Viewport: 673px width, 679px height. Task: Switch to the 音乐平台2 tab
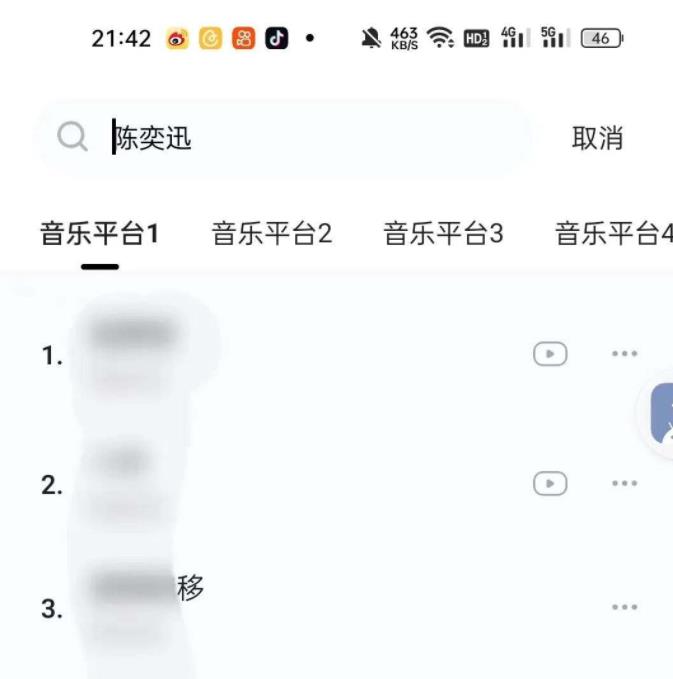(272, 235)
